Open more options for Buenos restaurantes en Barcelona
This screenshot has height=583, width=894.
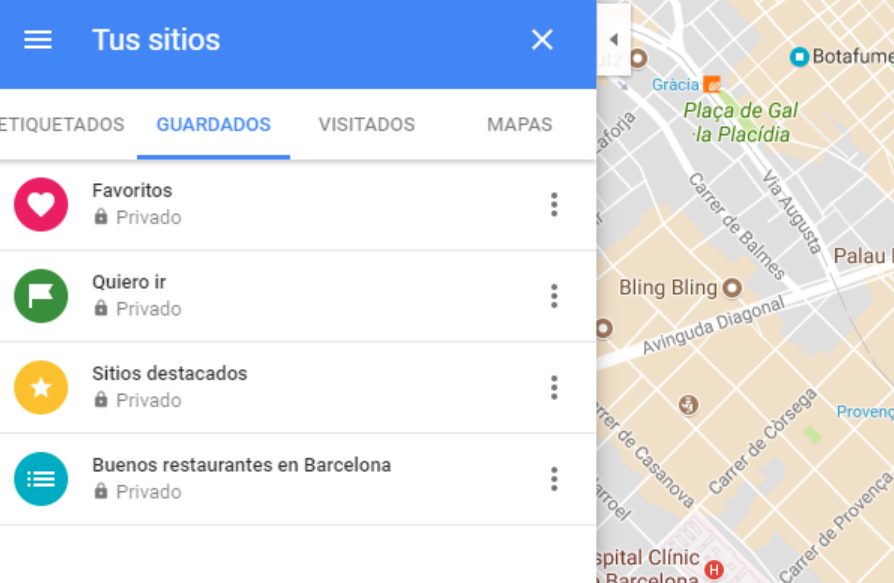pyautogui.click(x=553, y=479)
